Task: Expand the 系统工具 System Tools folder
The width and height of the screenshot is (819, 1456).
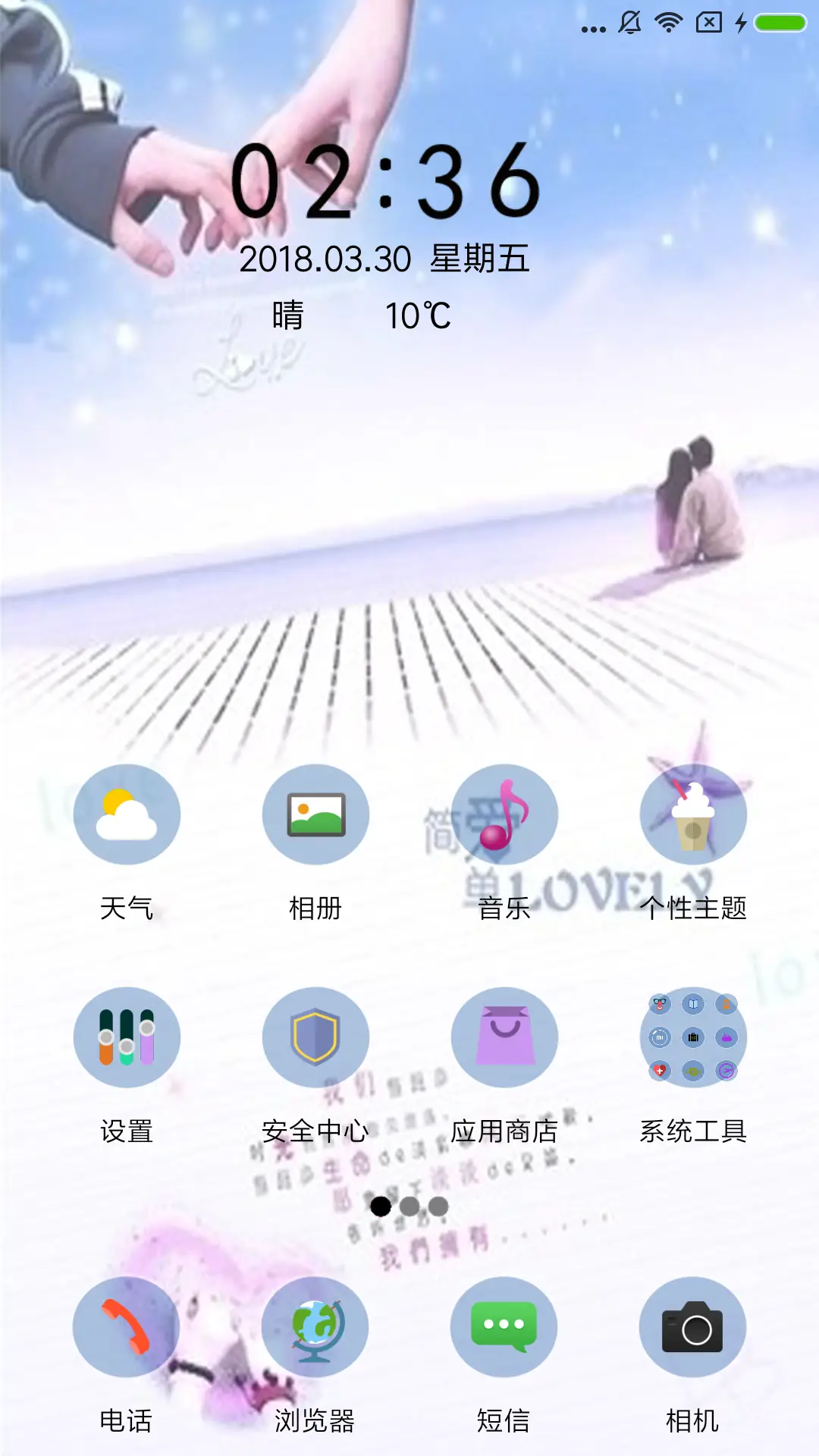Action: (x=693, y=1037)
